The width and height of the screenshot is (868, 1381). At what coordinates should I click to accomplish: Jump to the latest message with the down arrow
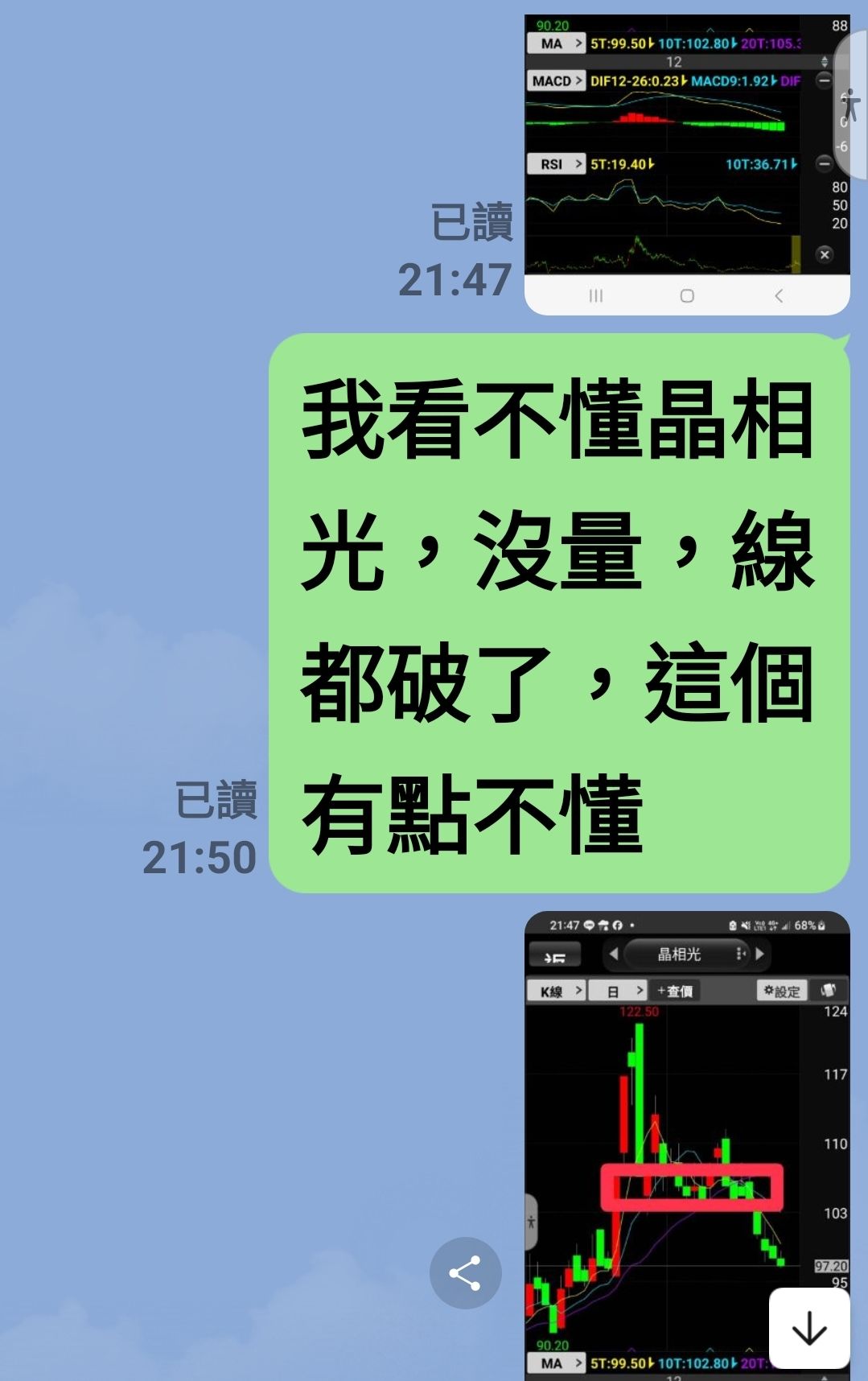point(808,1328)
